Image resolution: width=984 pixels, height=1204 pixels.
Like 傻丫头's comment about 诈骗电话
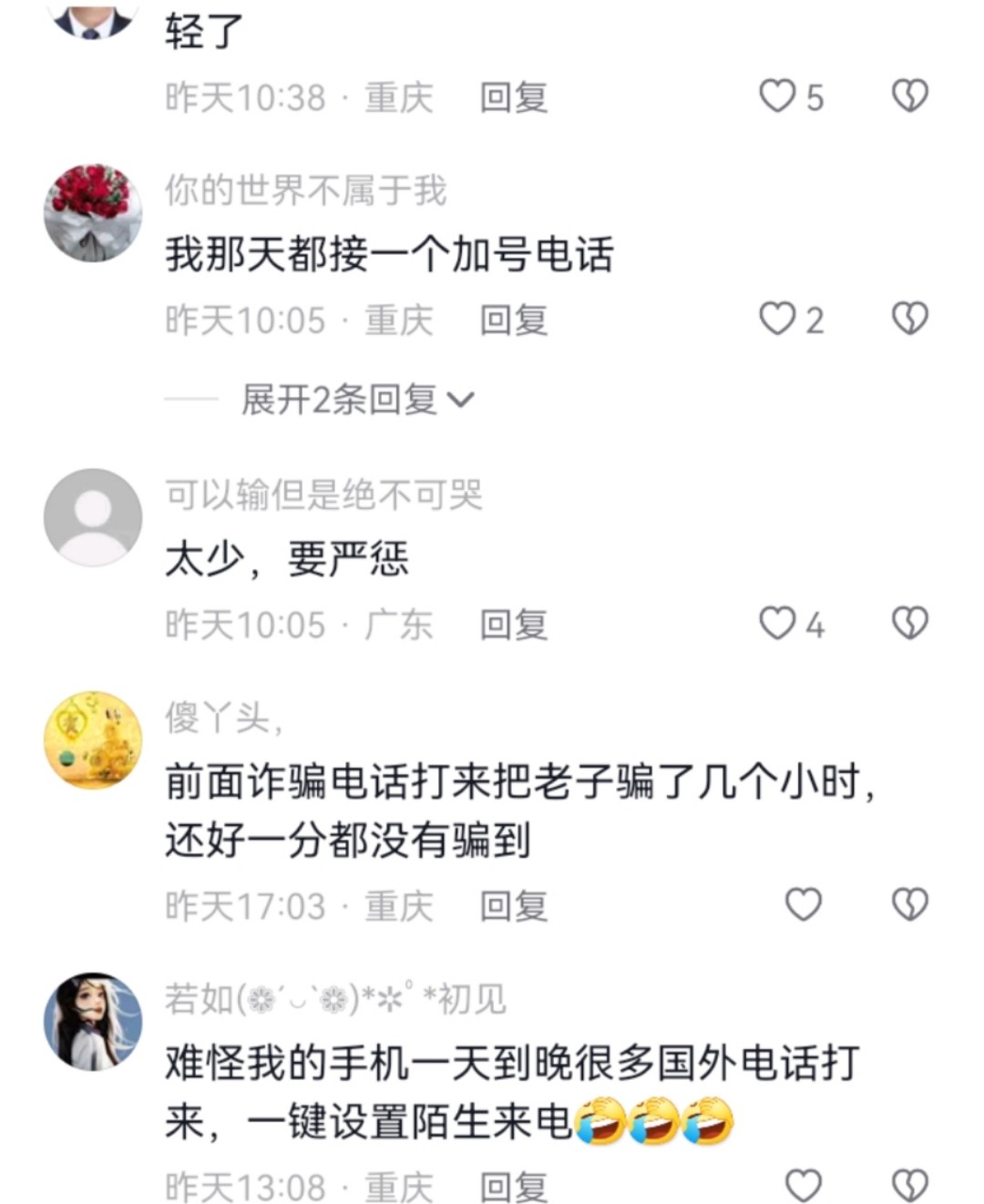[804, 904]
